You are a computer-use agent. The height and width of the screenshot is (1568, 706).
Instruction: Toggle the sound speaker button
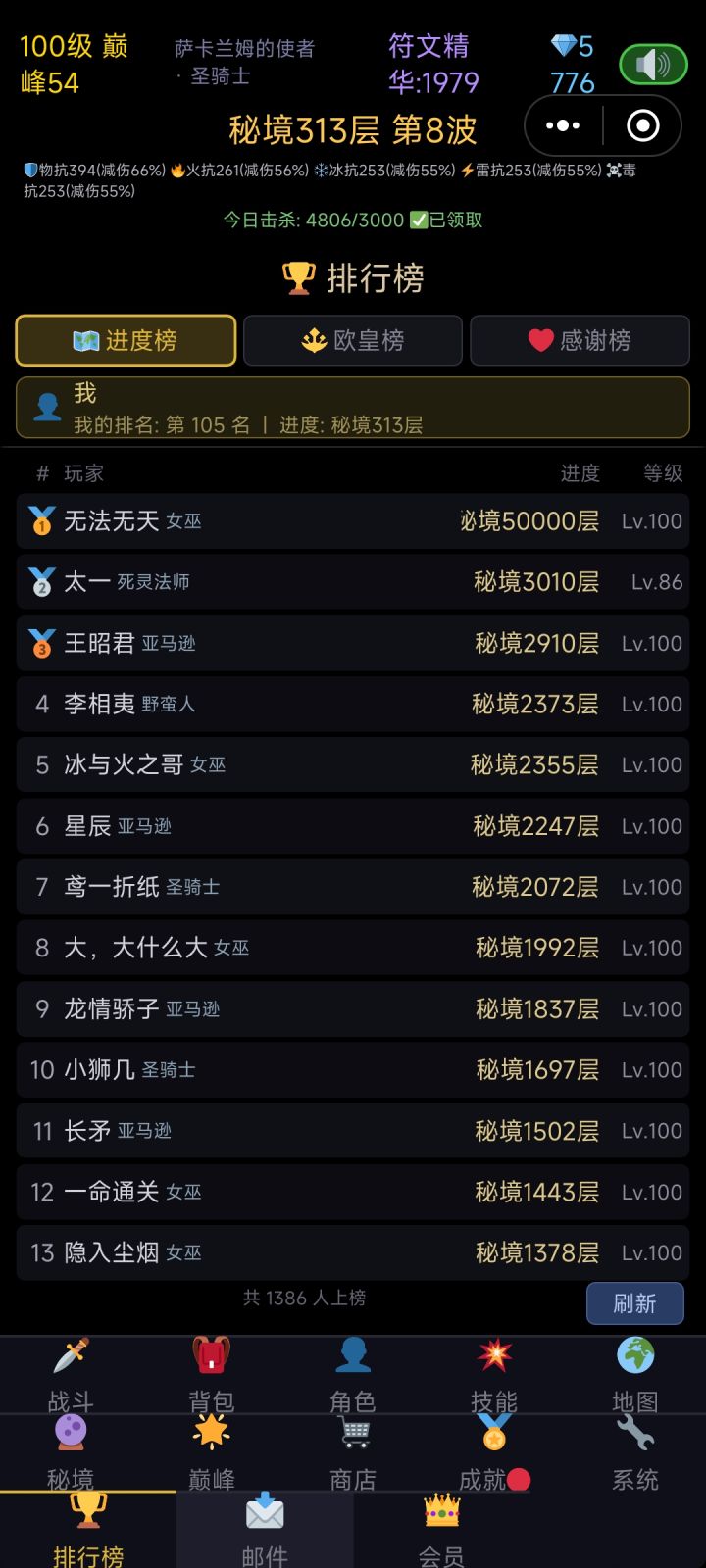653,65
